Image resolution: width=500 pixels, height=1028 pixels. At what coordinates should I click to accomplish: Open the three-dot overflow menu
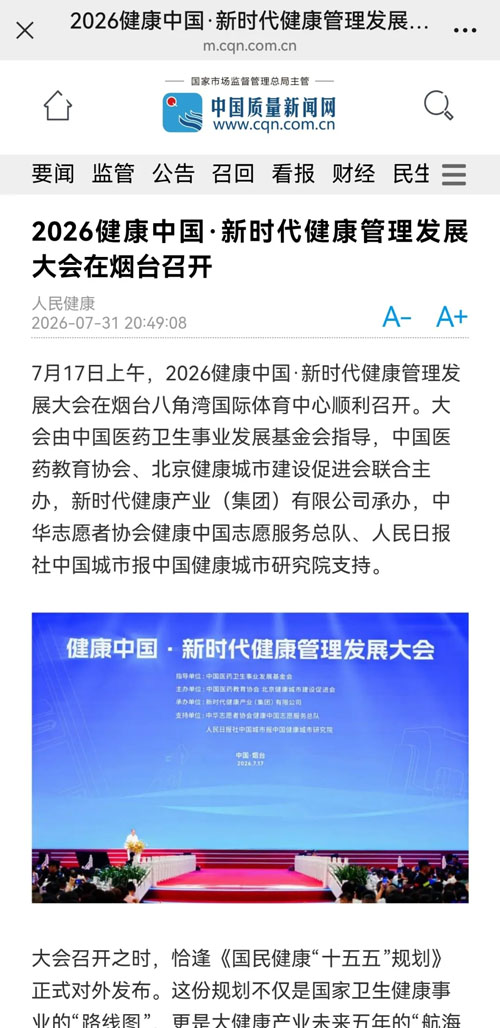(x=465, y=30)
